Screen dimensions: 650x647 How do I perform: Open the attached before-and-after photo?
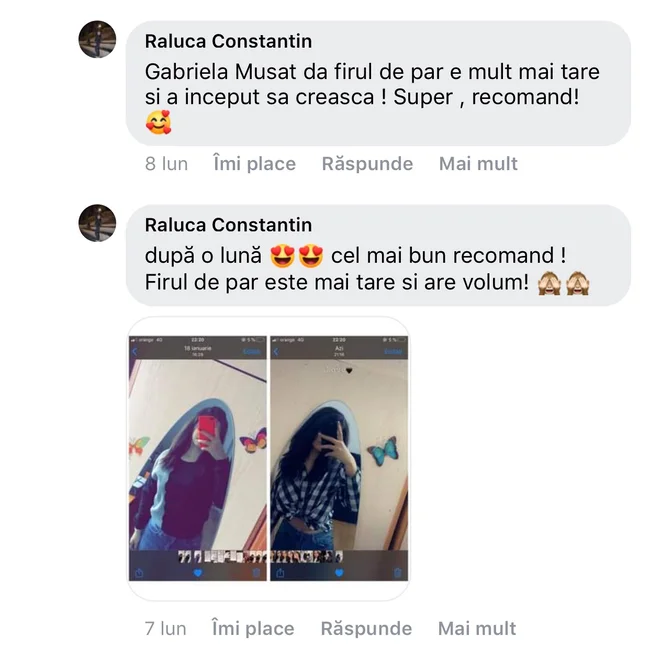tap(269, 458)
